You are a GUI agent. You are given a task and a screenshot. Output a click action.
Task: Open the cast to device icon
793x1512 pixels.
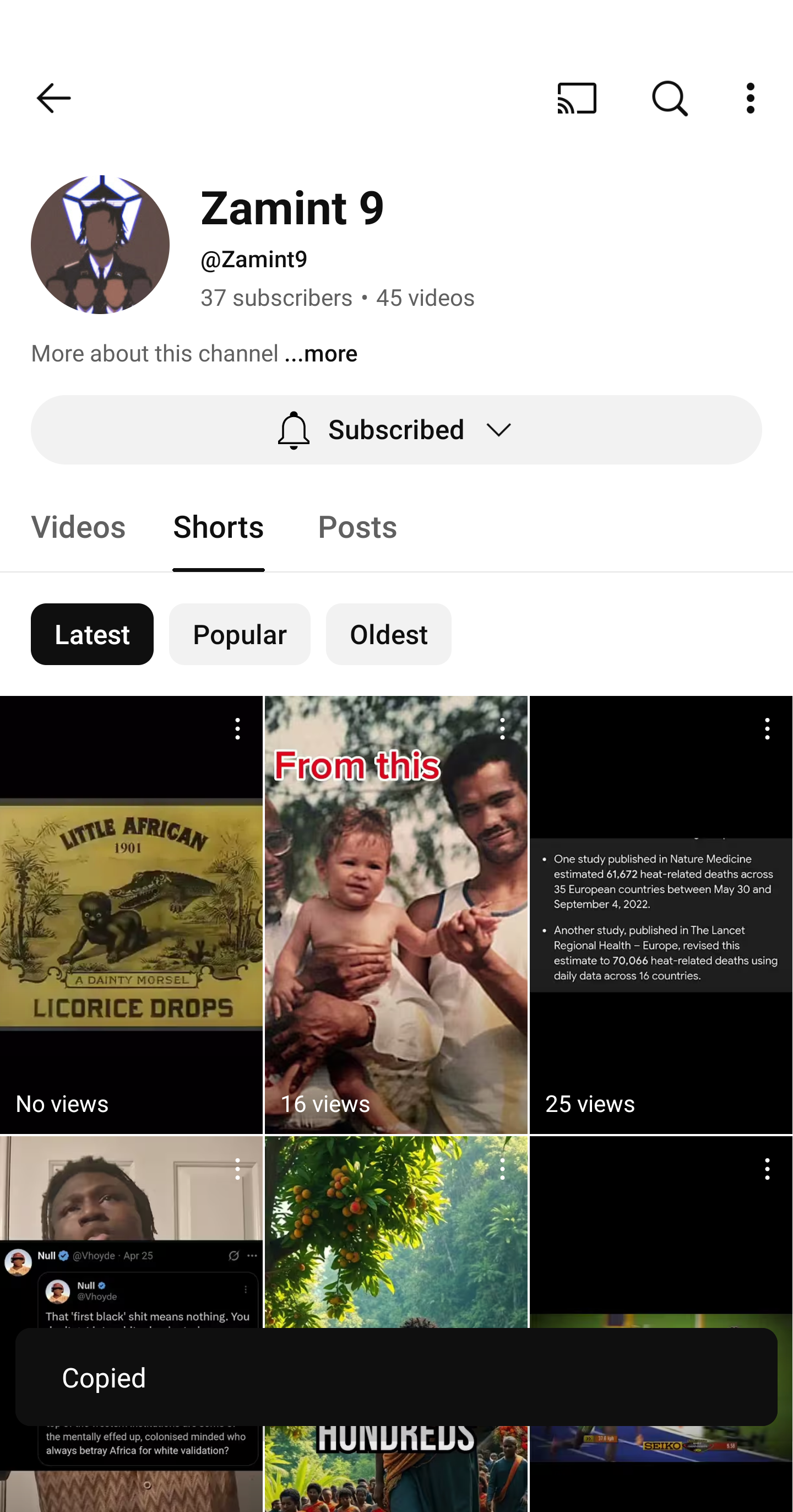577,98
